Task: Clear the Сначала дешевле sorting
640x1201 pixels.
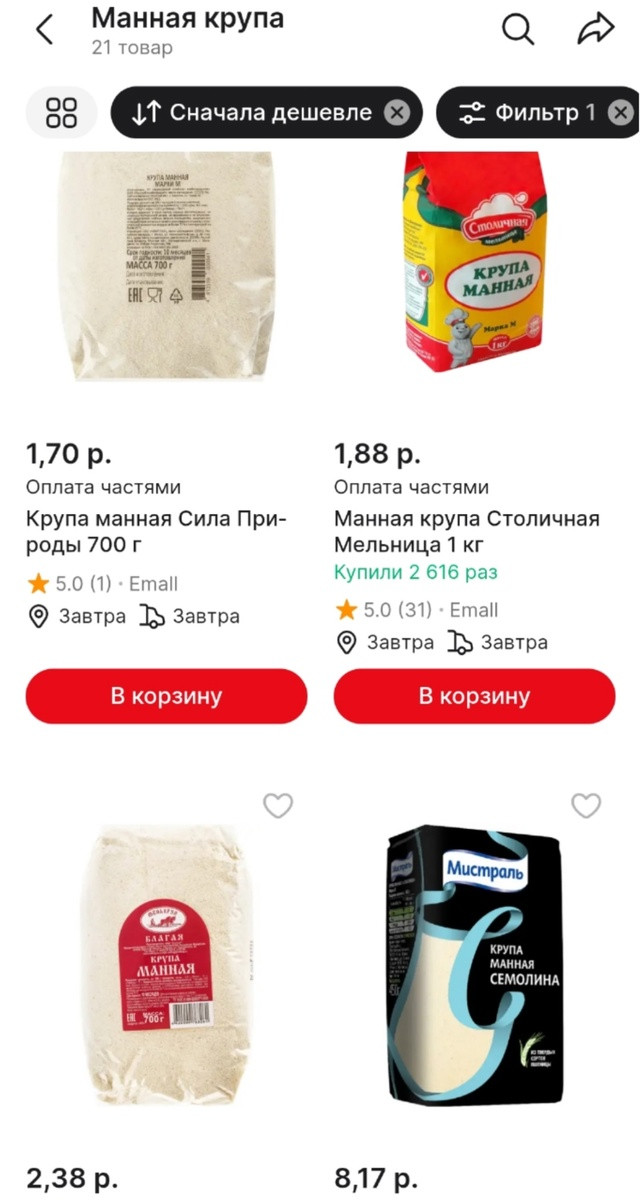Action: coord(397,112)
